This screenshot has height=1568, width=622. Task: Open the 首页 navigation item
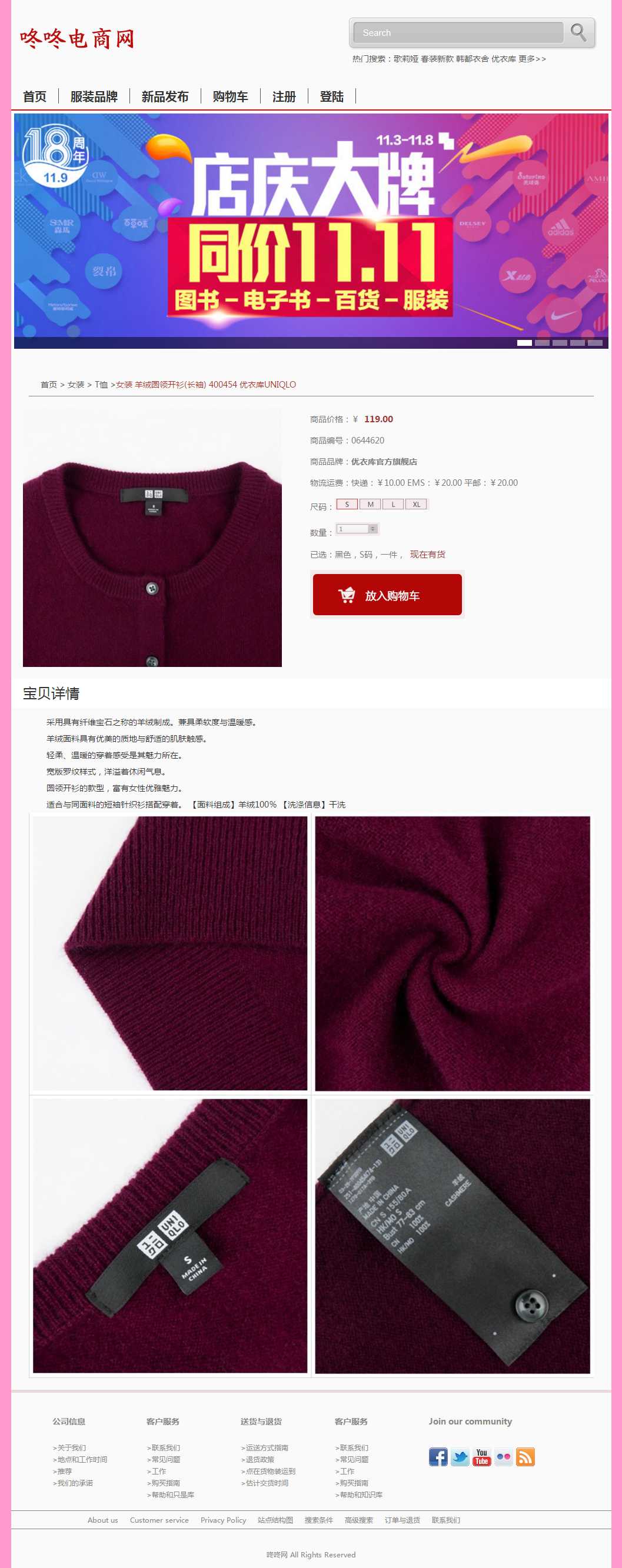tap(34, 97)
